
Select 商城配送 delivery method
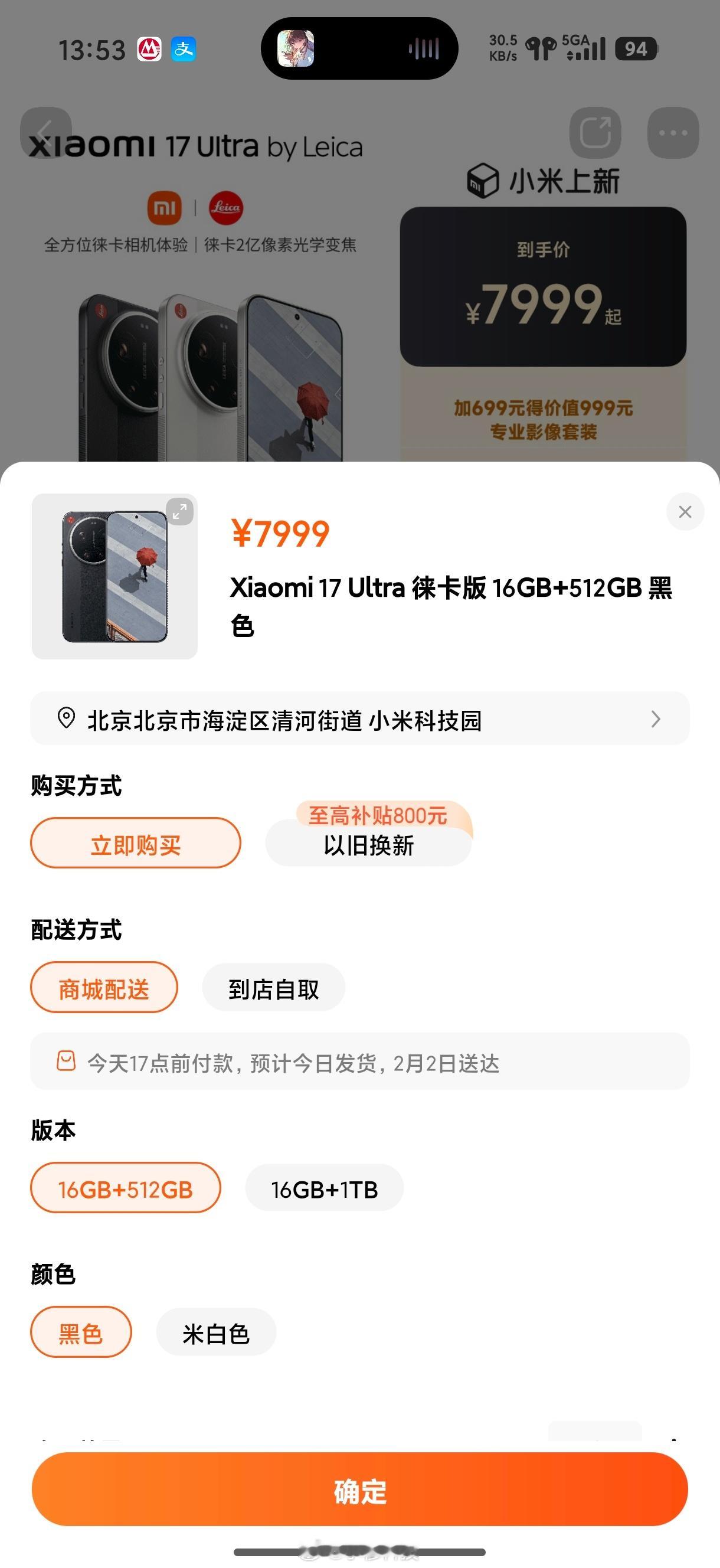[103, 987]
